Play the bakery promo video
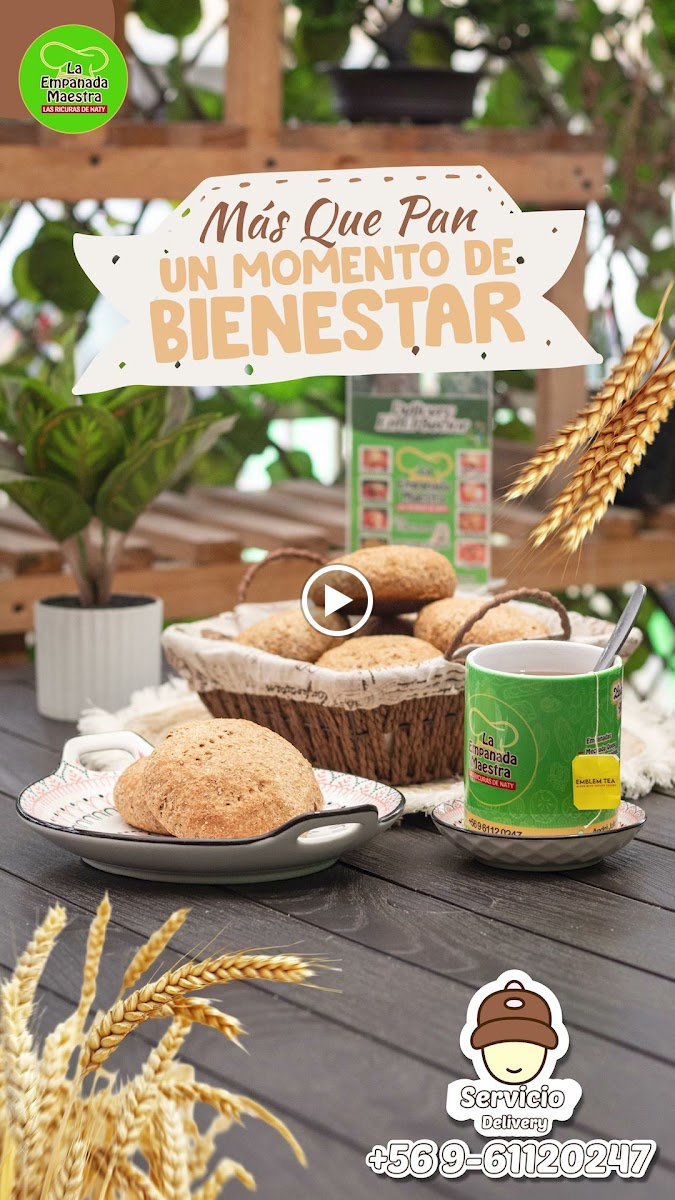This screenshot has height=1200, width=675. coord(337,600)
